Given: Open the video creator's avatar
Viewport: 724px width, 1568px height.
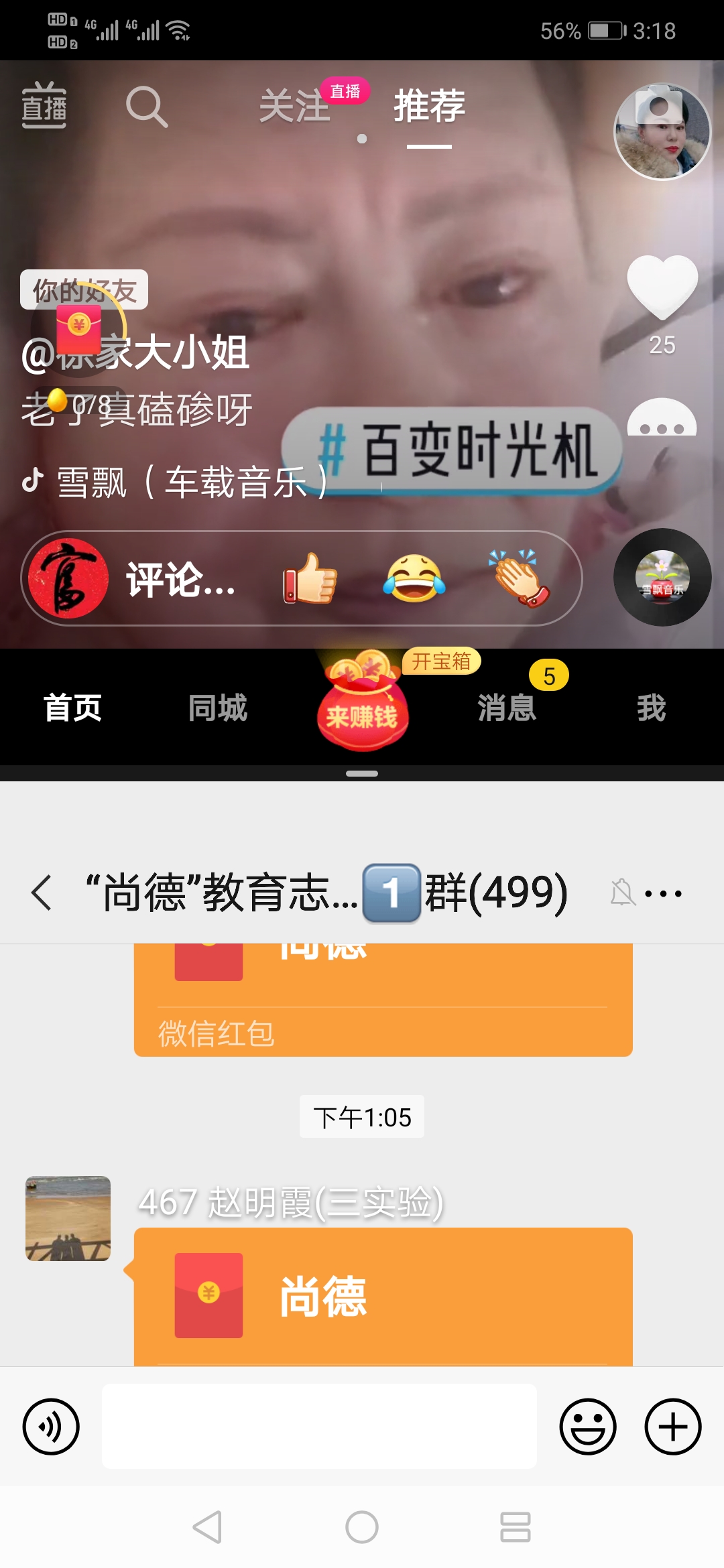Looking at the screenshot, I should 662,132.
